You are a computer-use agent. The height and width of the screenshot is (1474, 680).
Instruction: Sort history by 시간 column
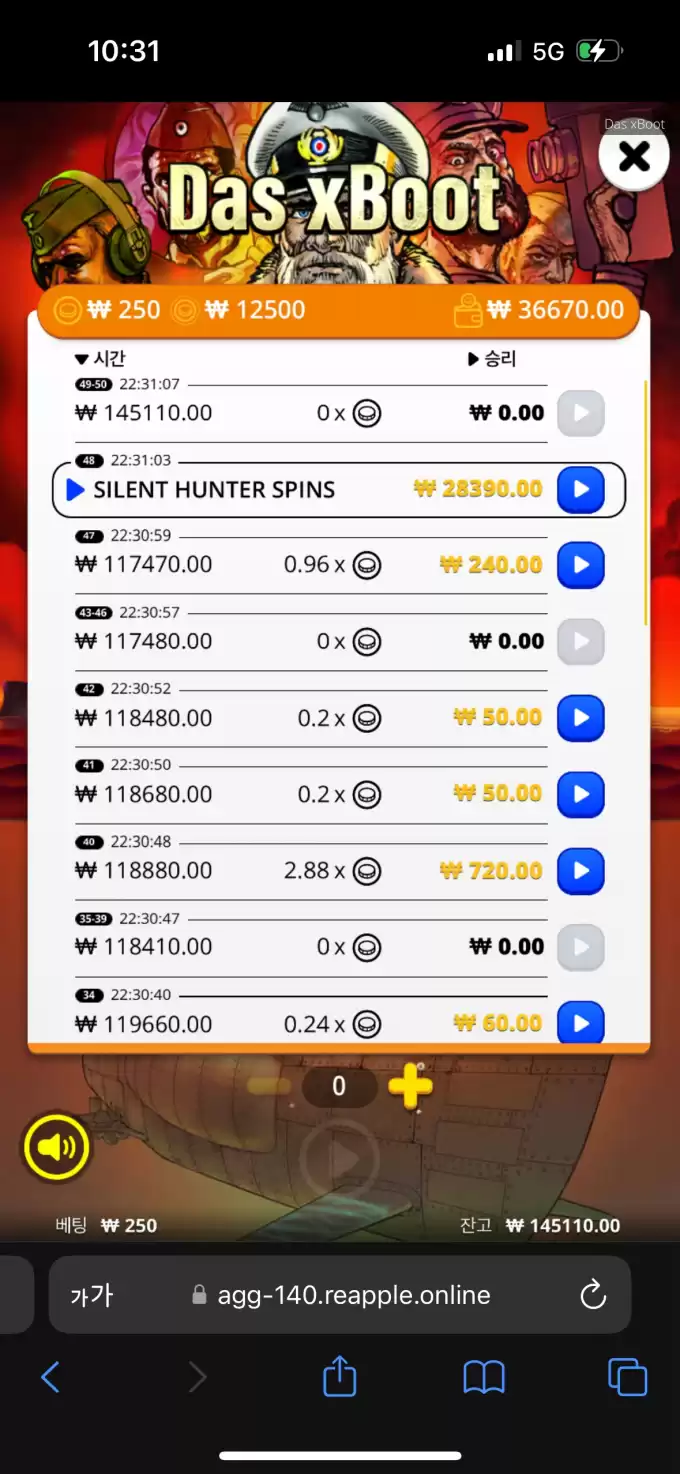click(x=100, y=359)
